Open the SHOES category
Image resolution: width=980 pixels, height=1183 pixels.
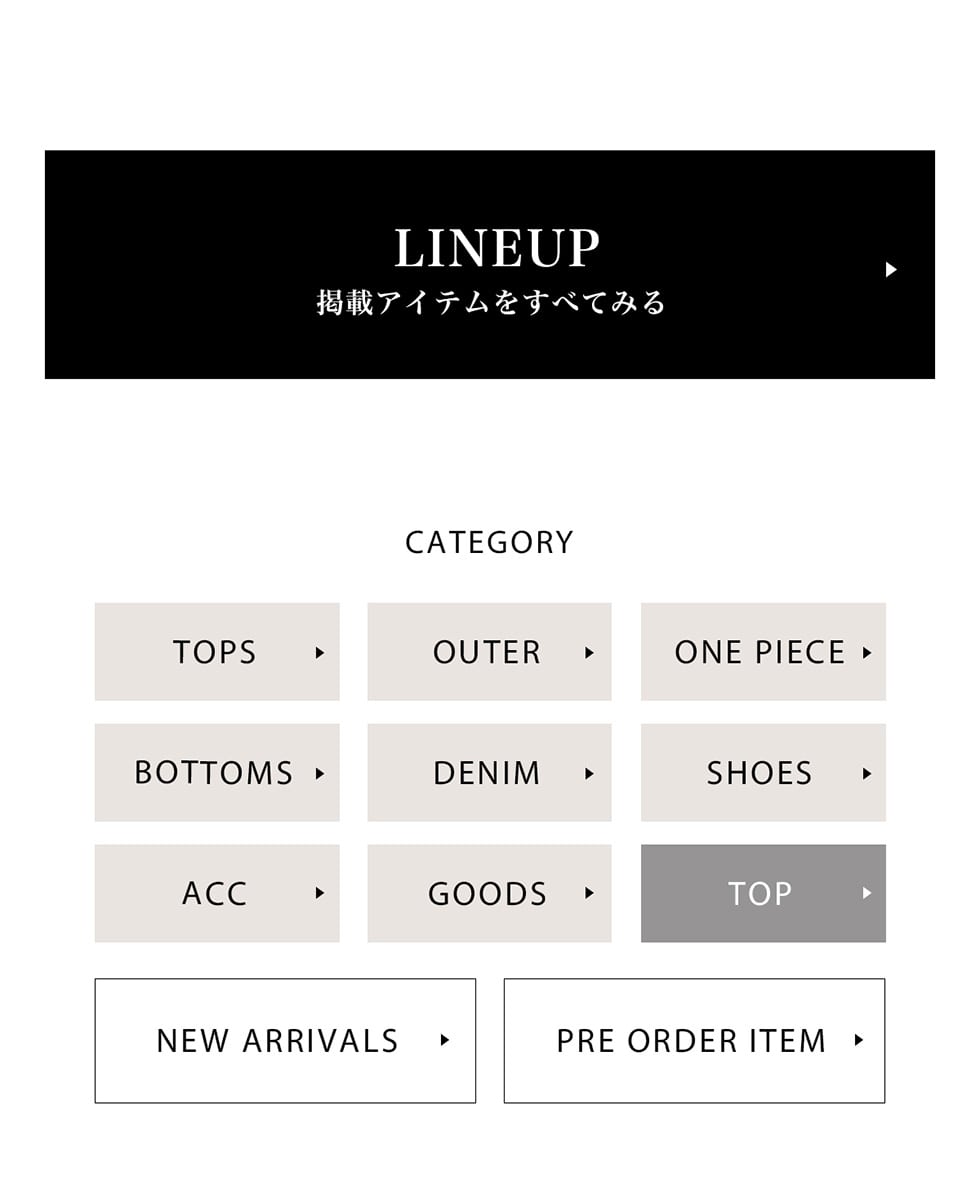coord(763,773)
